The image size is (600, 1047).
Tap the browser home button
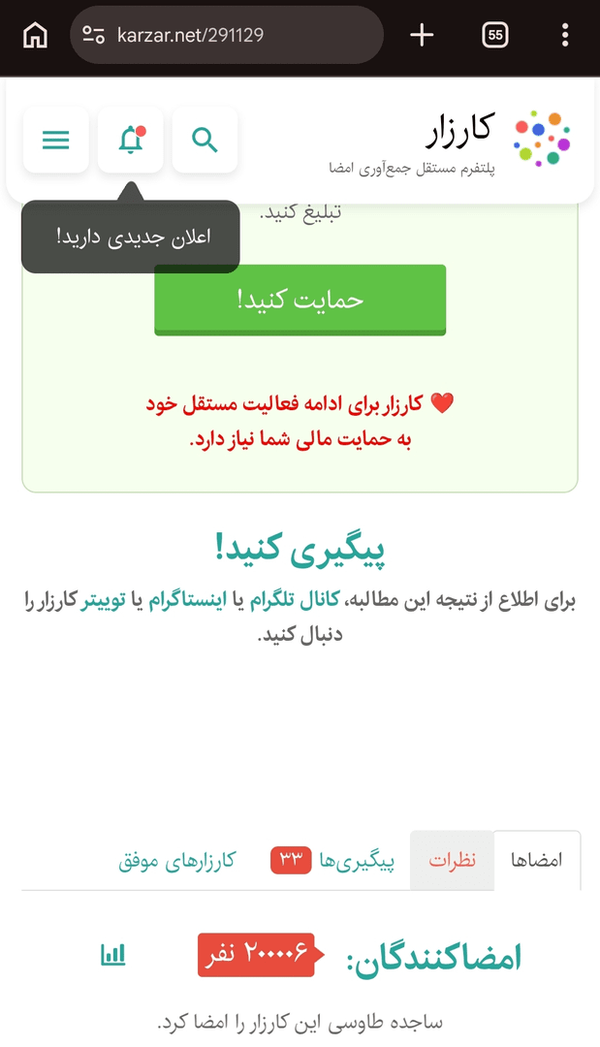35,35
